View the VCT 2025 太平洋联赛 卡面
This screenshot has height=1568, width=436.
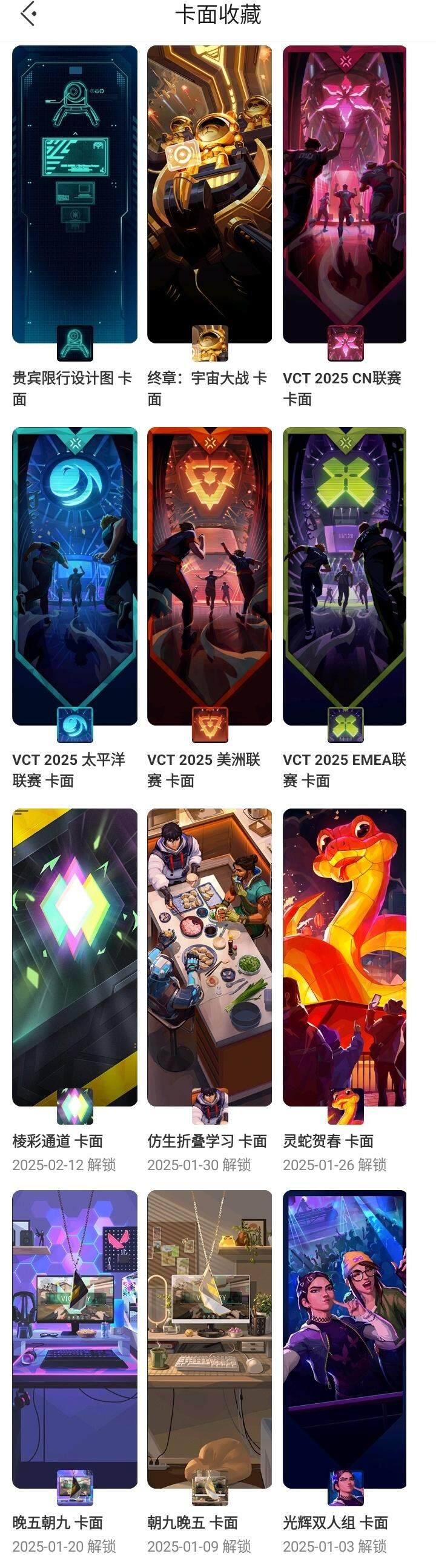click(x=74, y=576)
